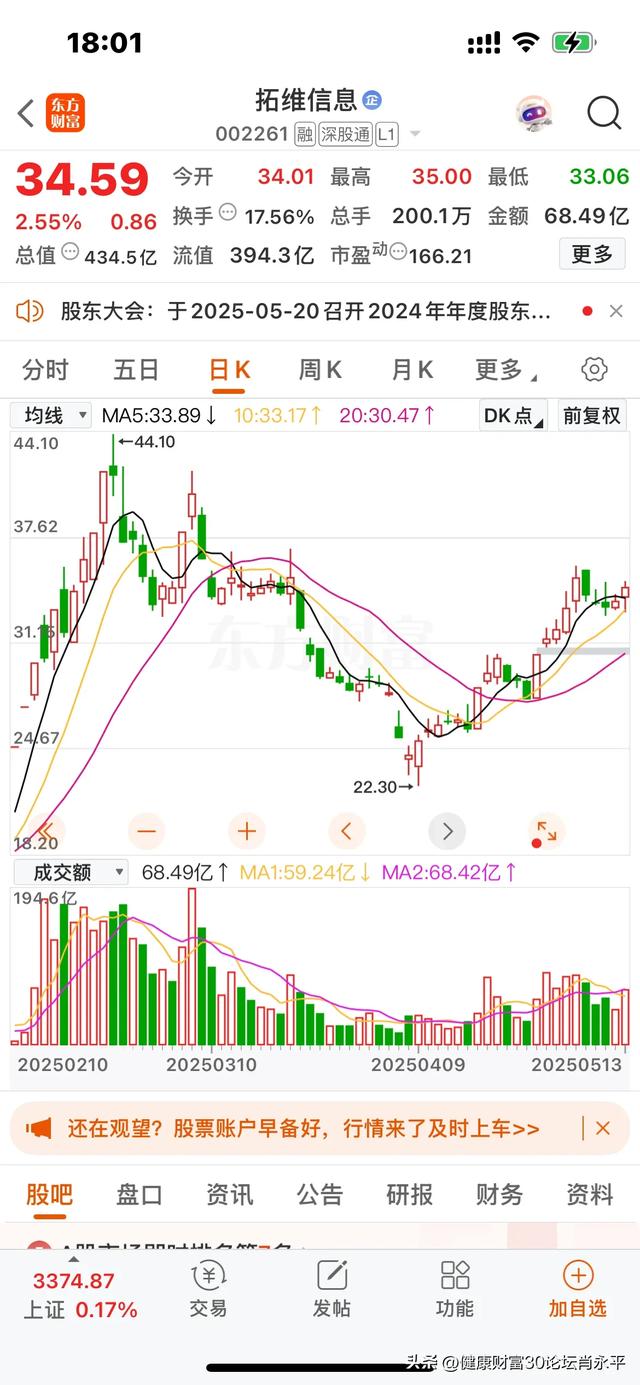
Task: Zoom in chart with plus button
Action: (247, 831)
